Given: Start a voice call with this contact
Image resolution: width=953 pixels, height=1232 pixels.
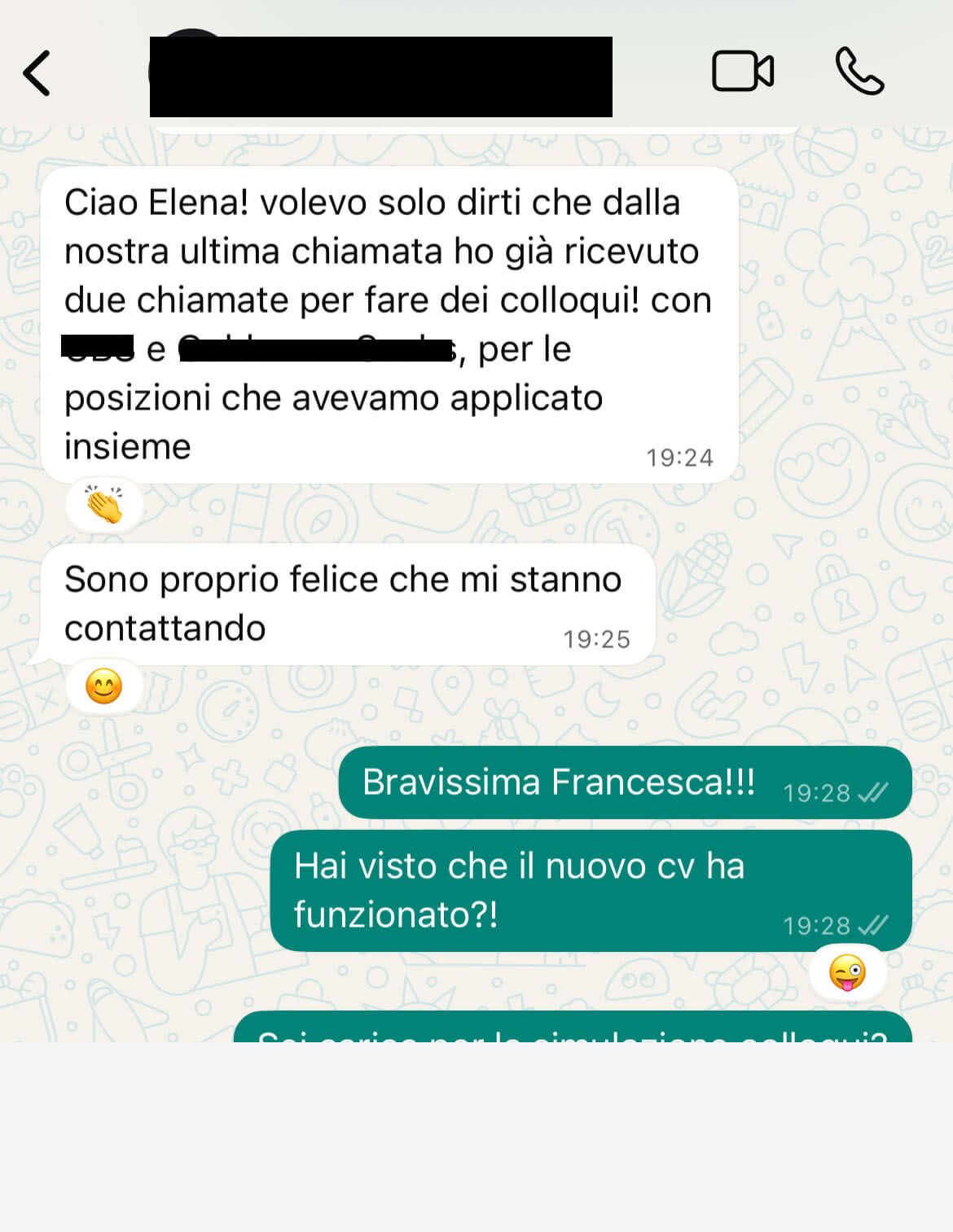Looking at the screenshot, I should pyautogui.click(x=859, y=72).
